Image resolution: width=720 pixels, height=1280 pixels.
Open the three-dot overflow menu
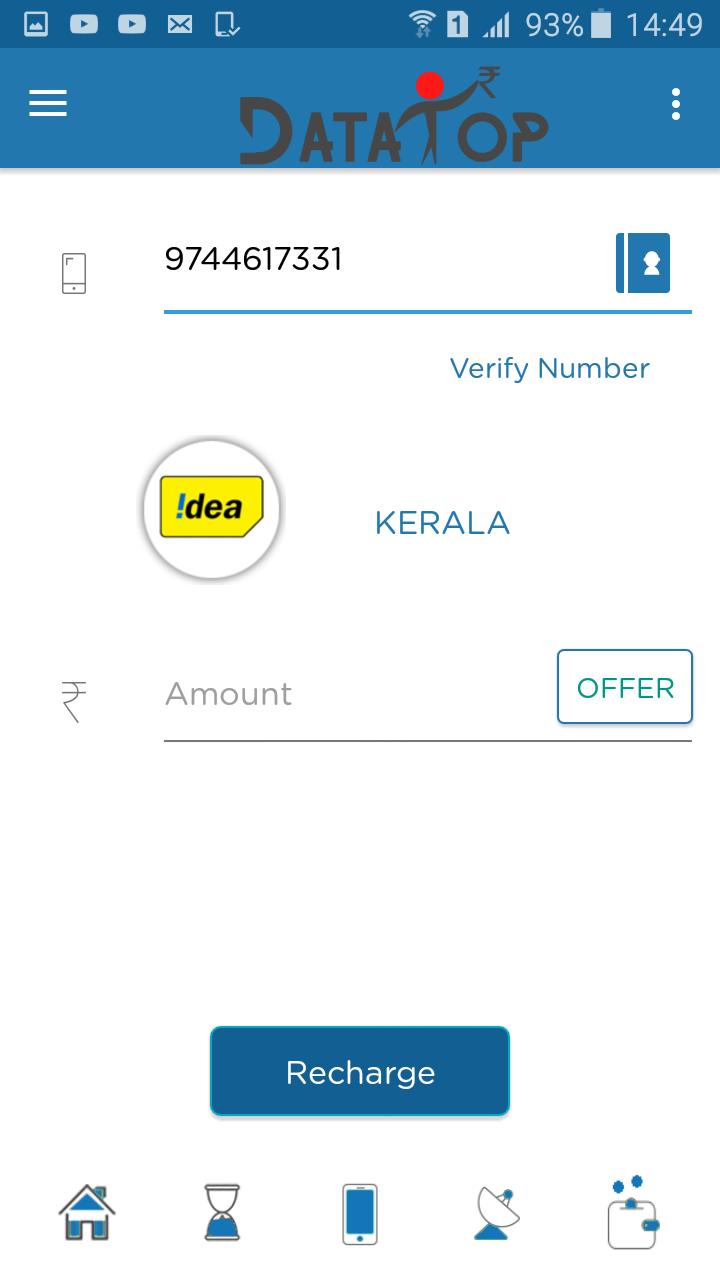[676, 104]
